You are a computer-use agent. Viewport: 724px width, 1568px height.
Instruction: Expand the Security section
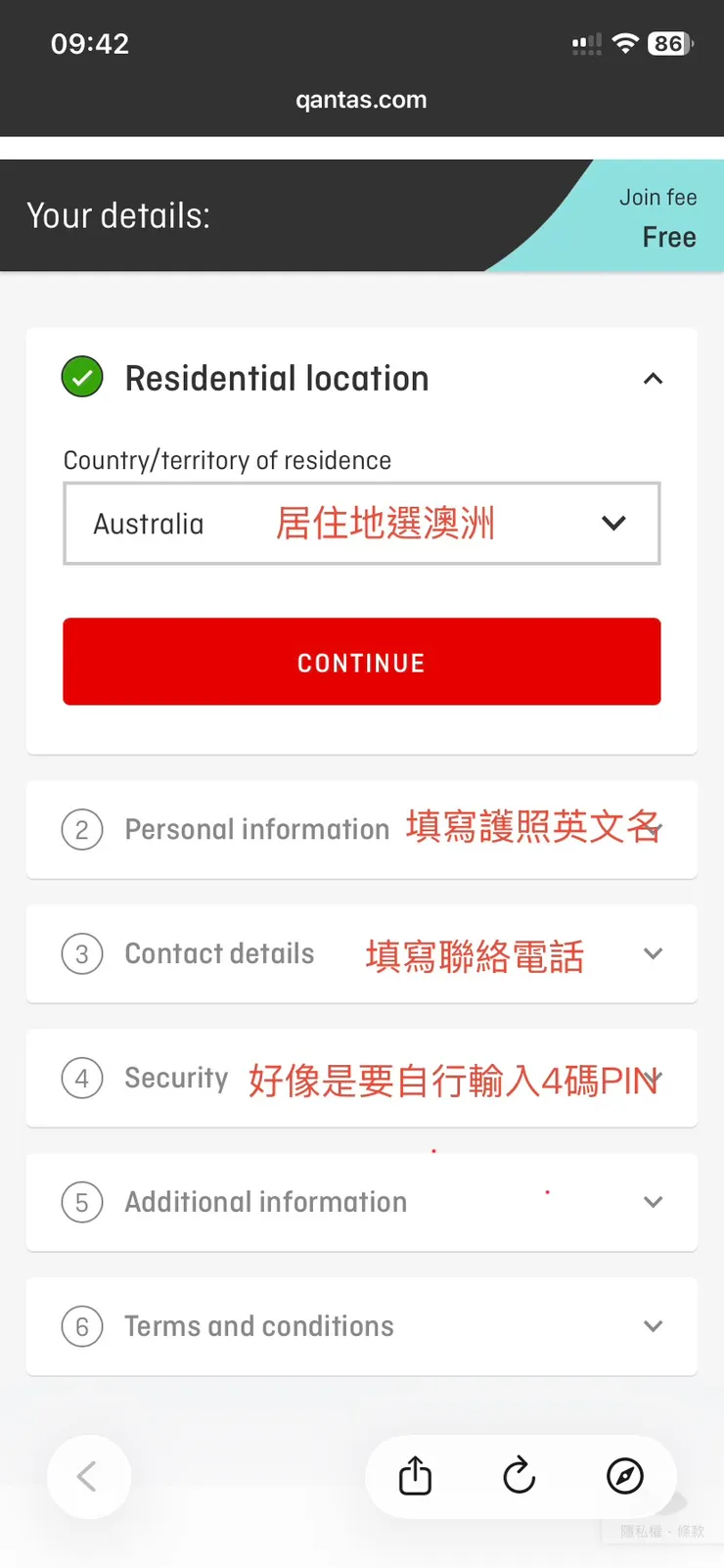coord(361,1079)
